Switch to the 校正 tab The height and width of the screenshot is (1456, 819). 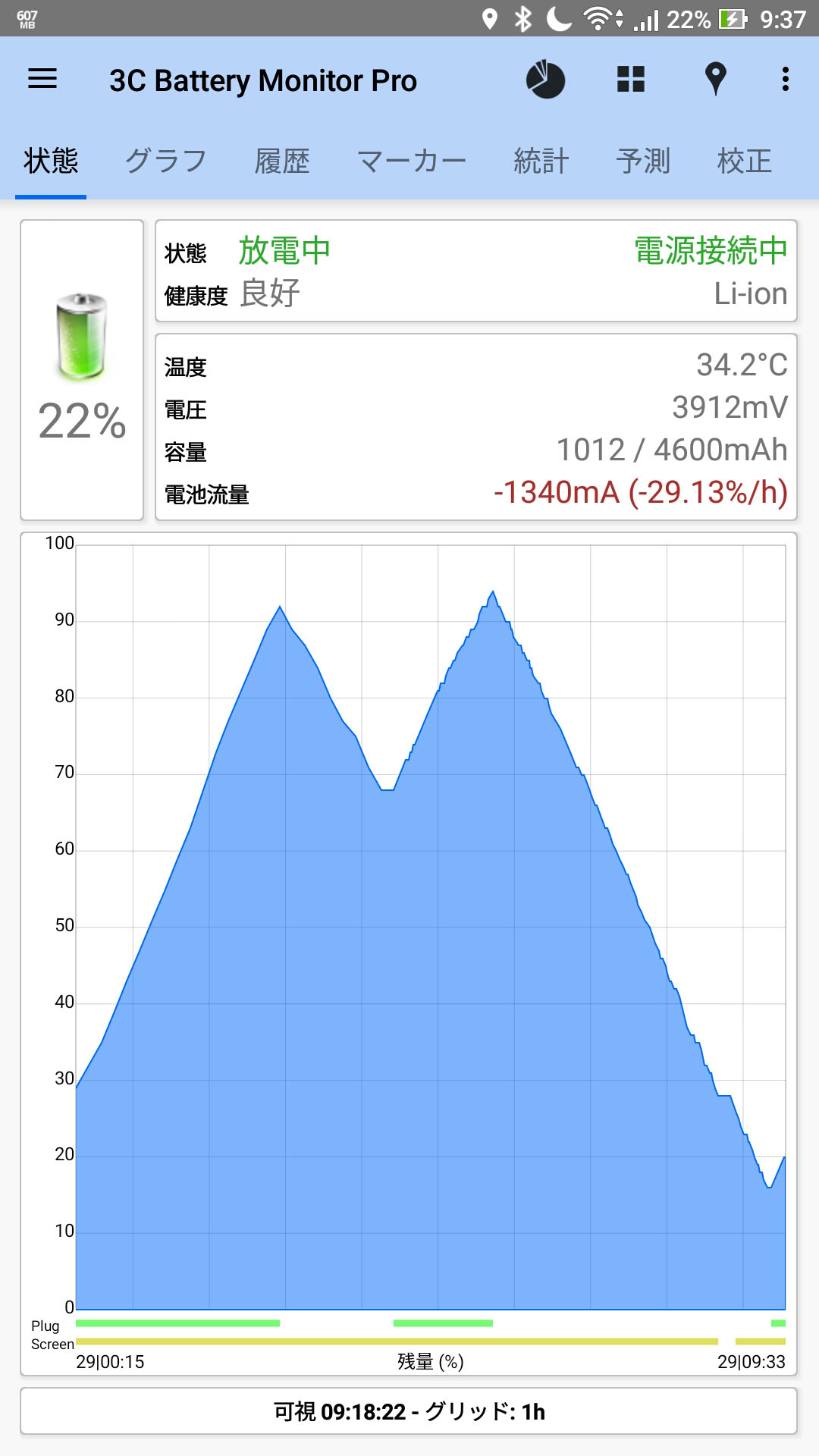(x=745, y=161)
